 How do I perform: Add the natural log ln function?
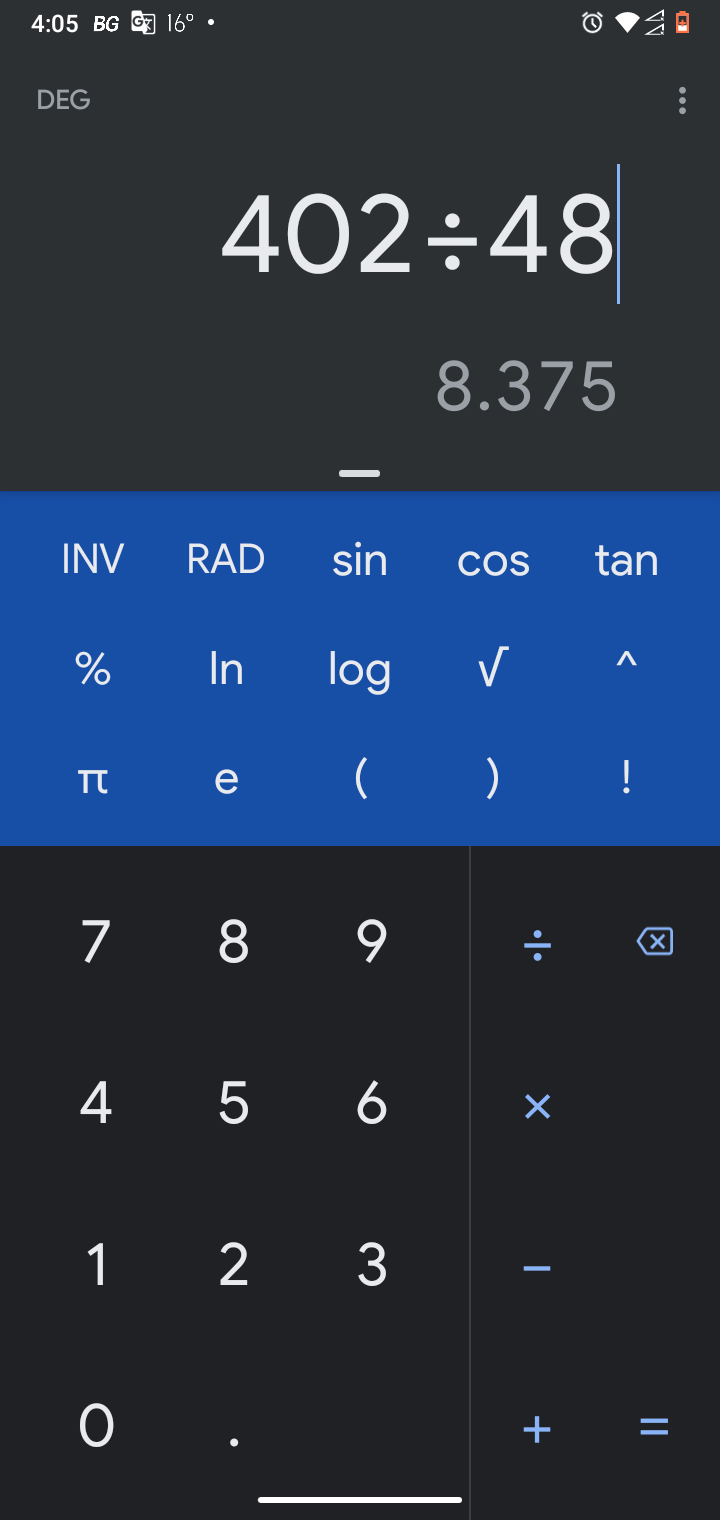point(226,668)
